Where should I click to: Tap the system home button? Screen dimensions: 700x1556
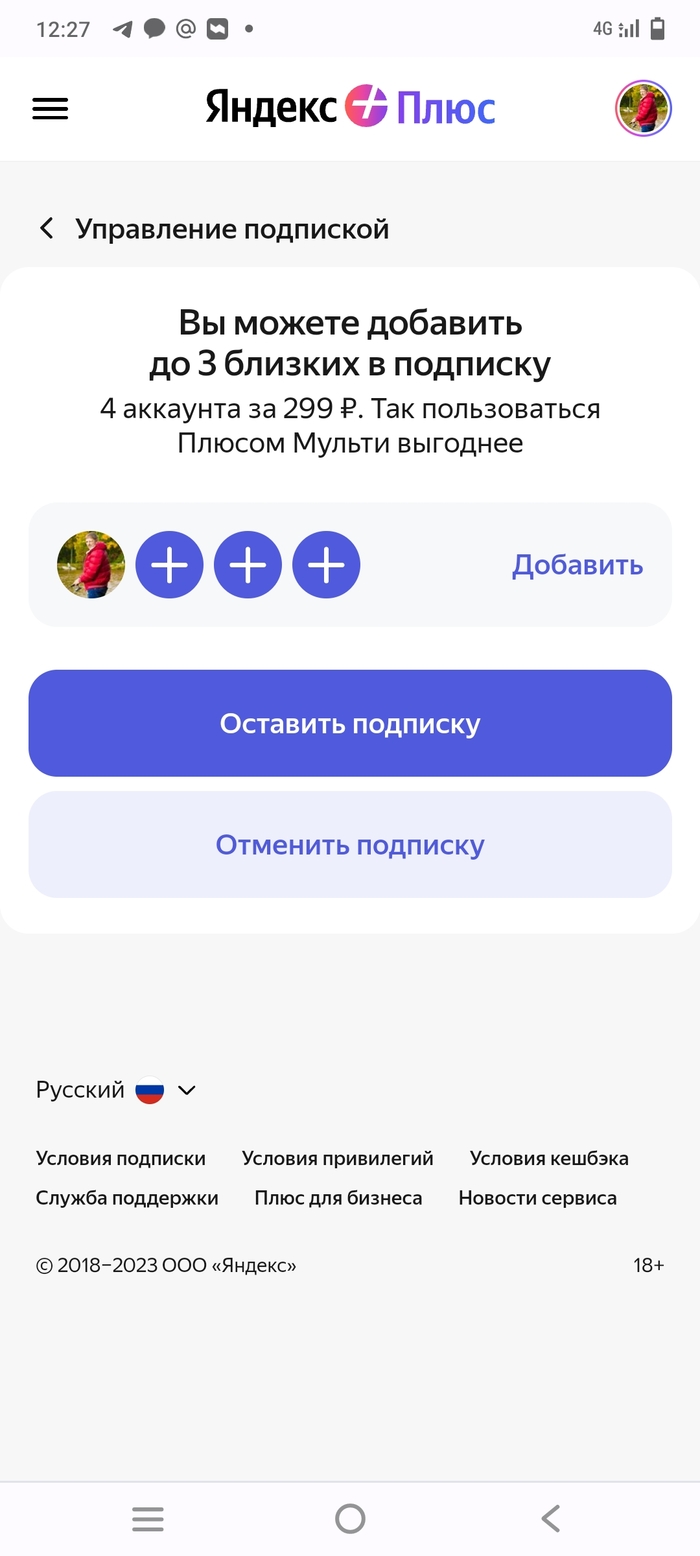click(350, 1519)
